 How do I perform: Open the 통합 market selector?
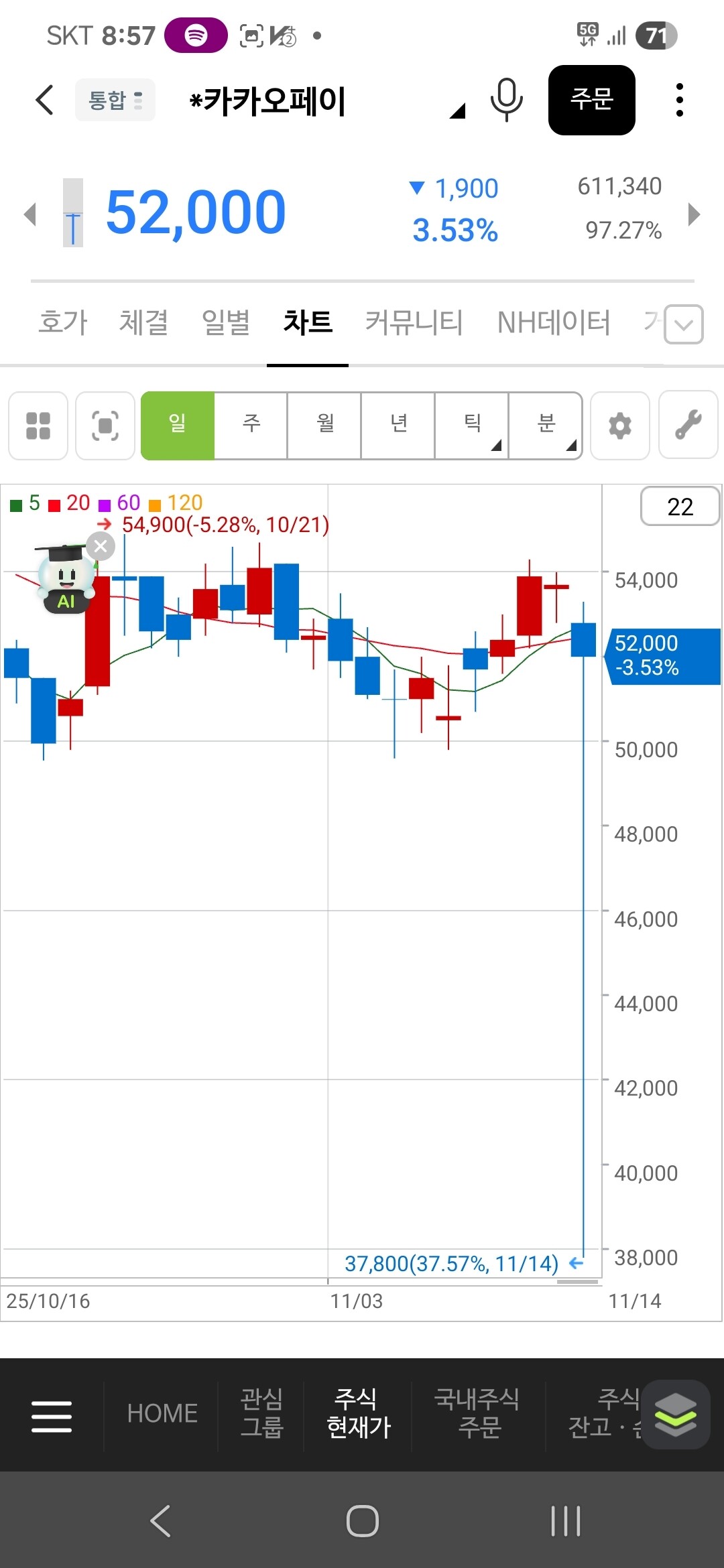(115, 100)
